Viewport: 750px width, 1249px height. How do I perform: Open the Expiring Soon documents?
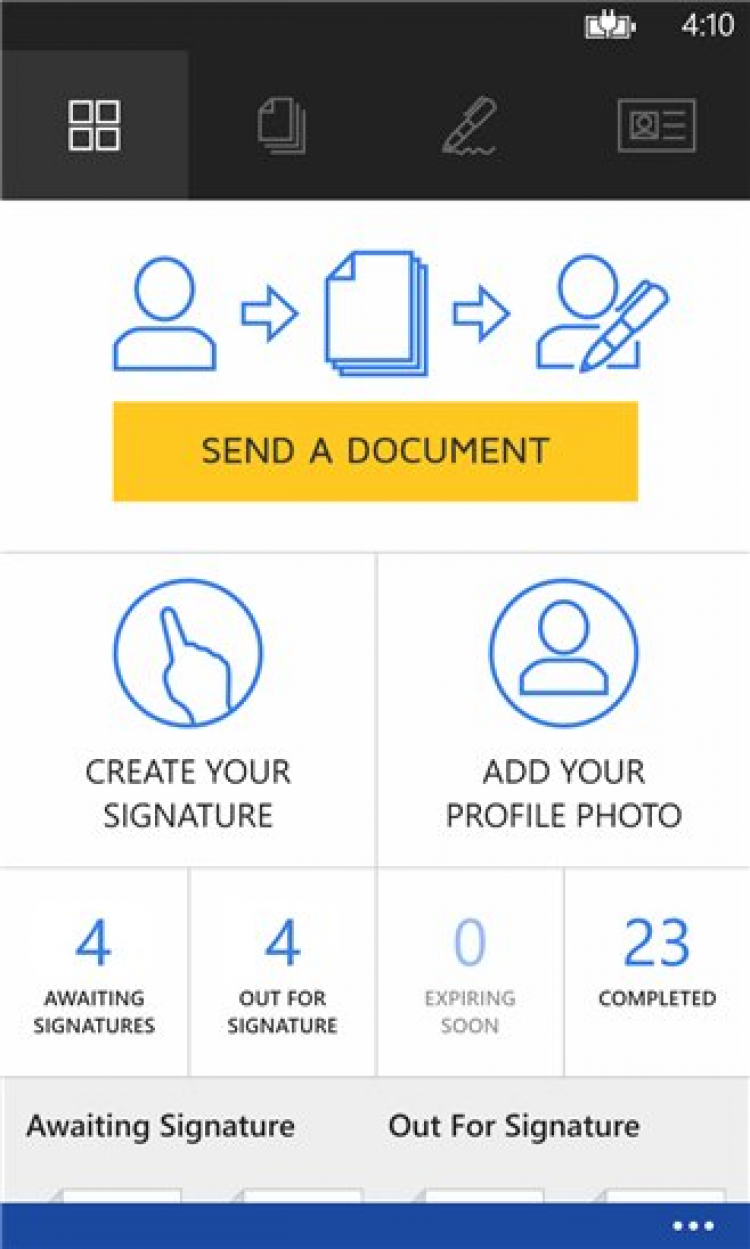pos(470,972)
